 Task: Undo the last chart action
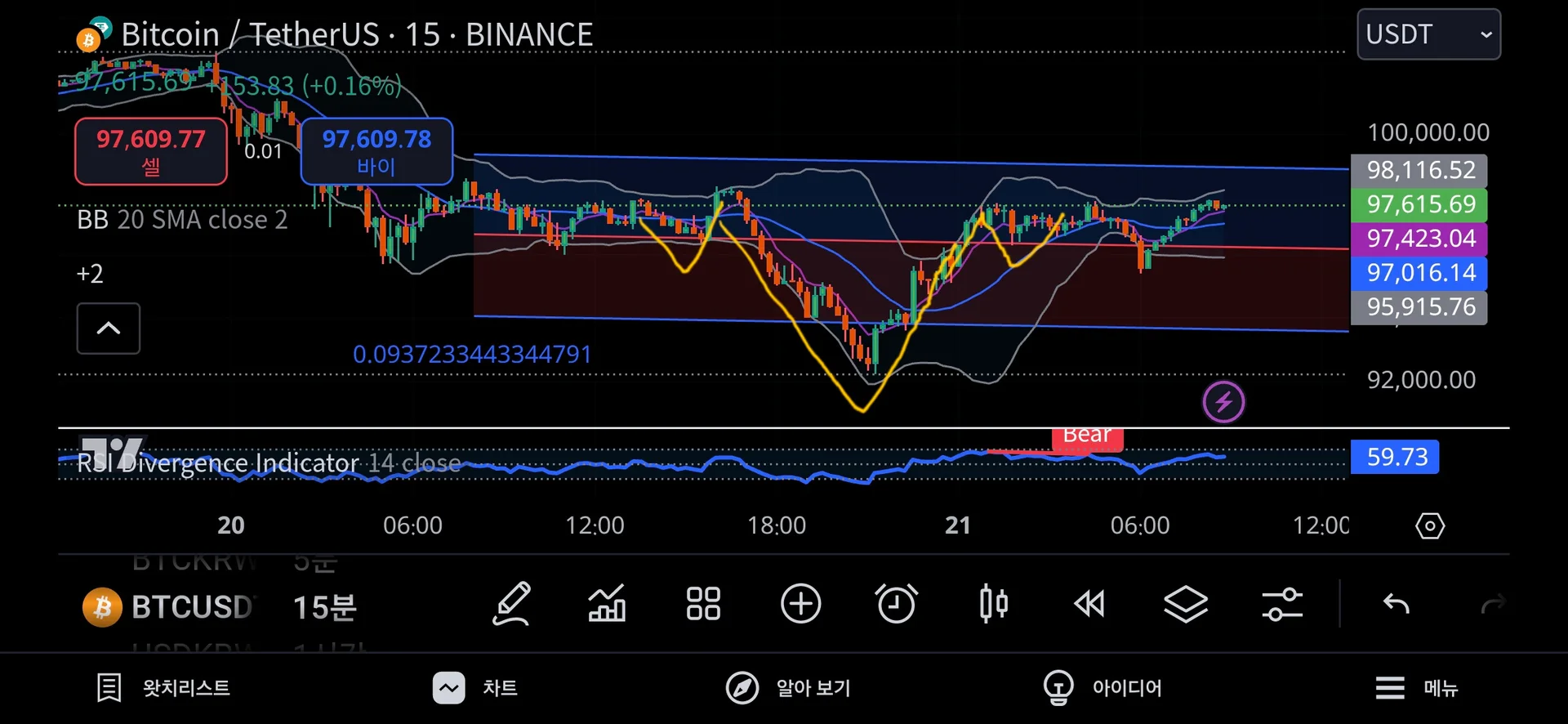(1396, 605)
